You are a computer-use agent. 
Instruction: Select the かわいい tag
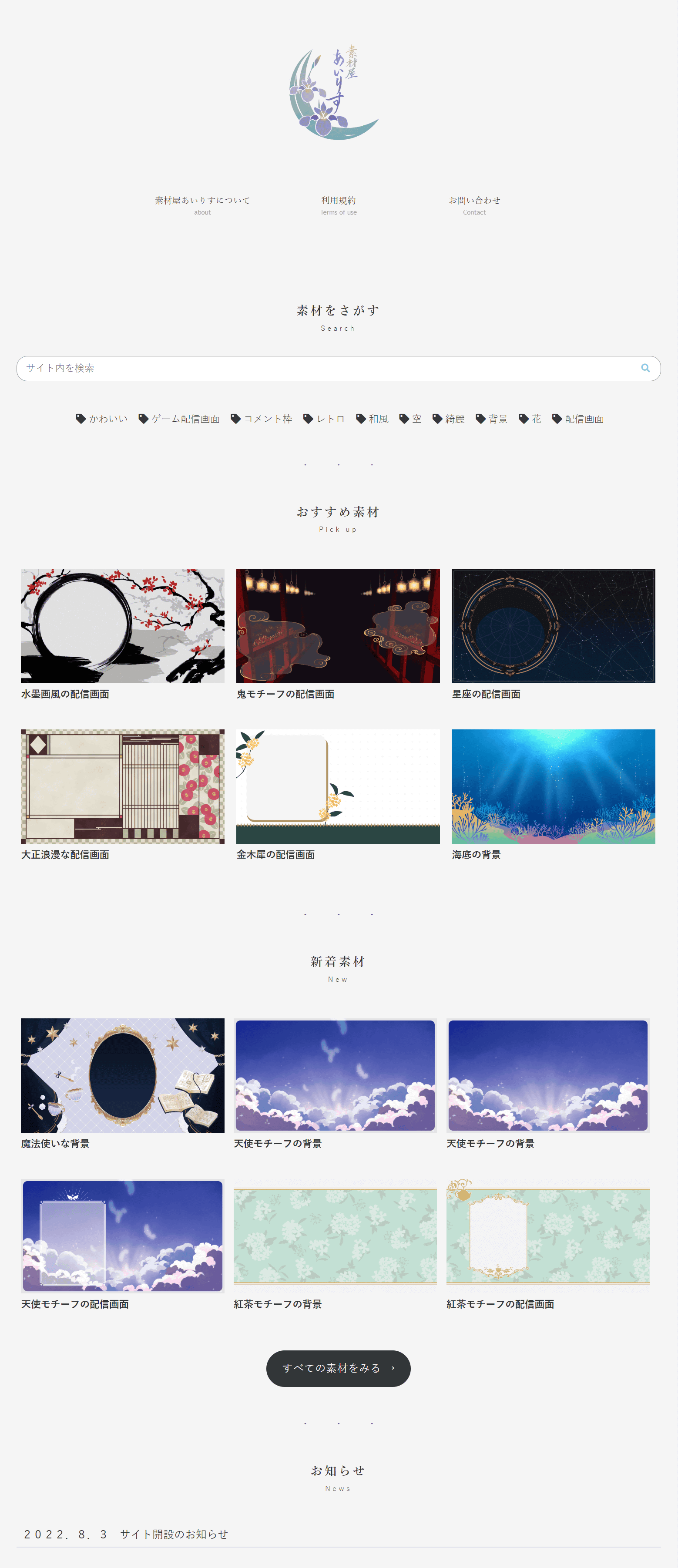coord(102,419)
